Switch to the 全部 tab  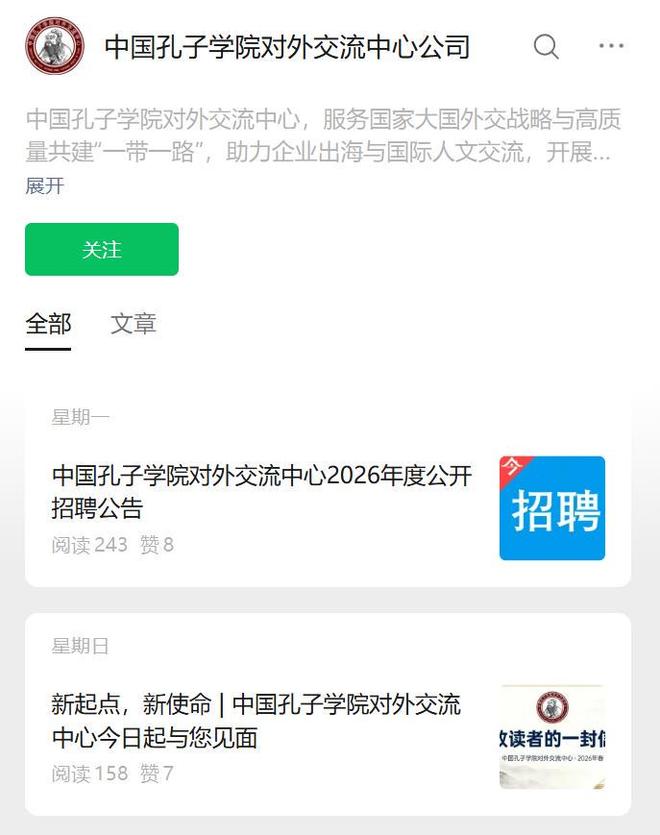pos(48,324)
